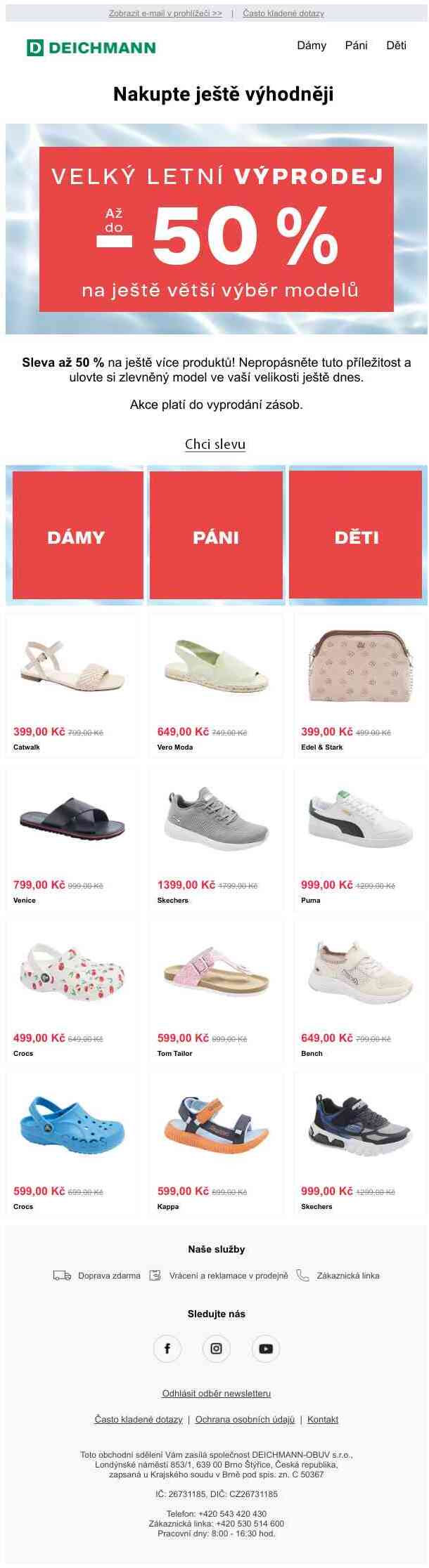
Task: Open the 'Zobrazit e-mail v prohlížeči' link
Action: click(x=165, y=13)
